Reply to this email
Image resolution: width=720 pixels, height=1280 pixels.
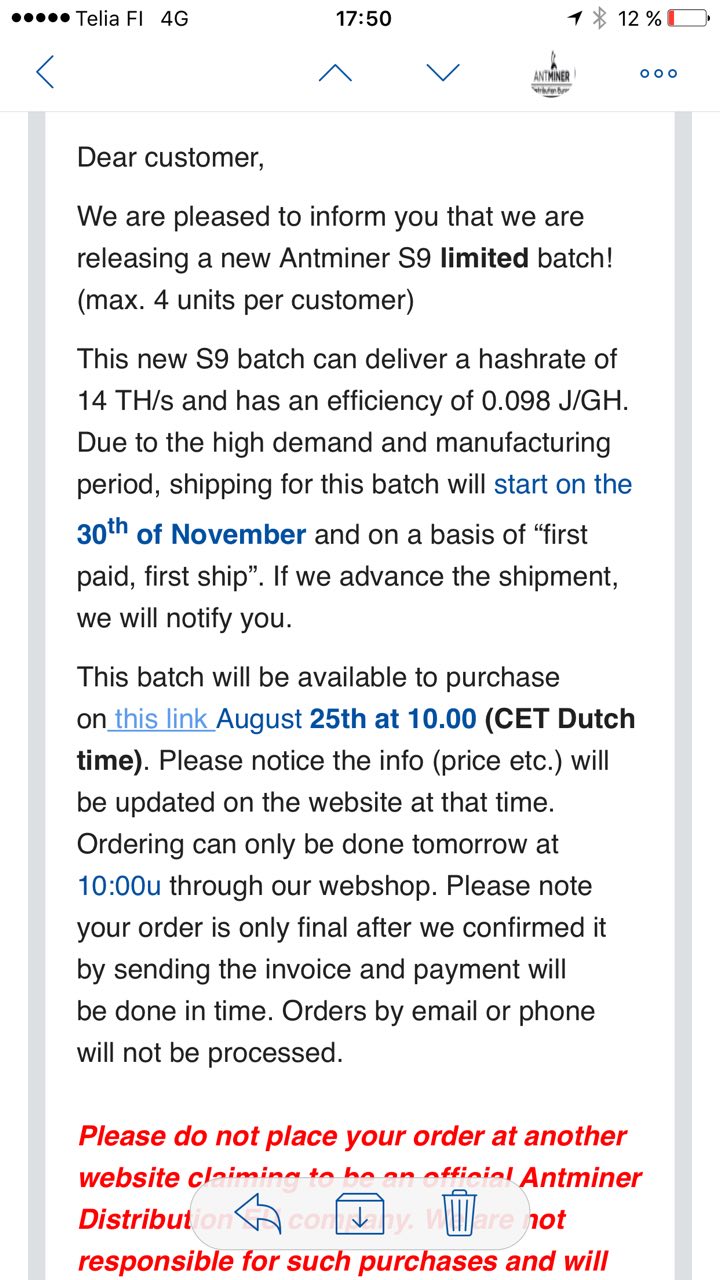pyautogui.click(x=258, y=1213)
